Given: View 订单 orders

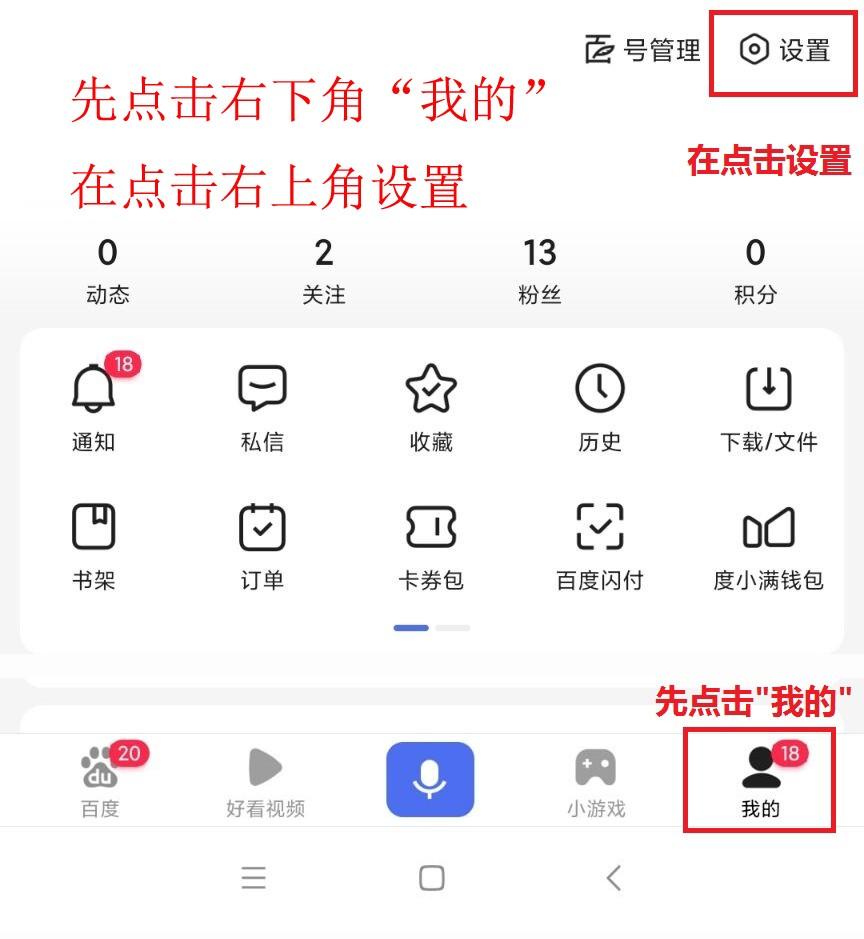Looking at the screenshot, I should (x=262, y=544).
